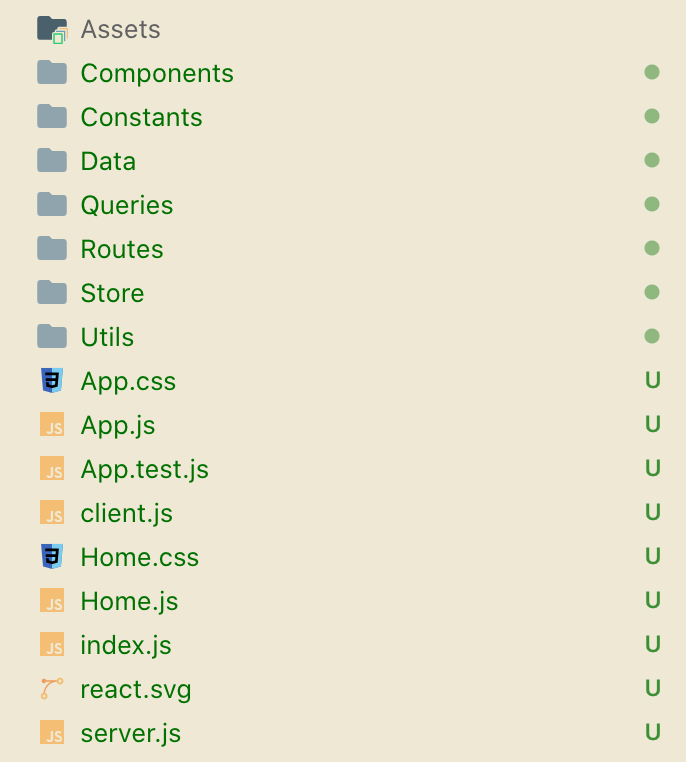Open the react.svg image file
This screenshot has height=762, width=686.
pos(135,689)
